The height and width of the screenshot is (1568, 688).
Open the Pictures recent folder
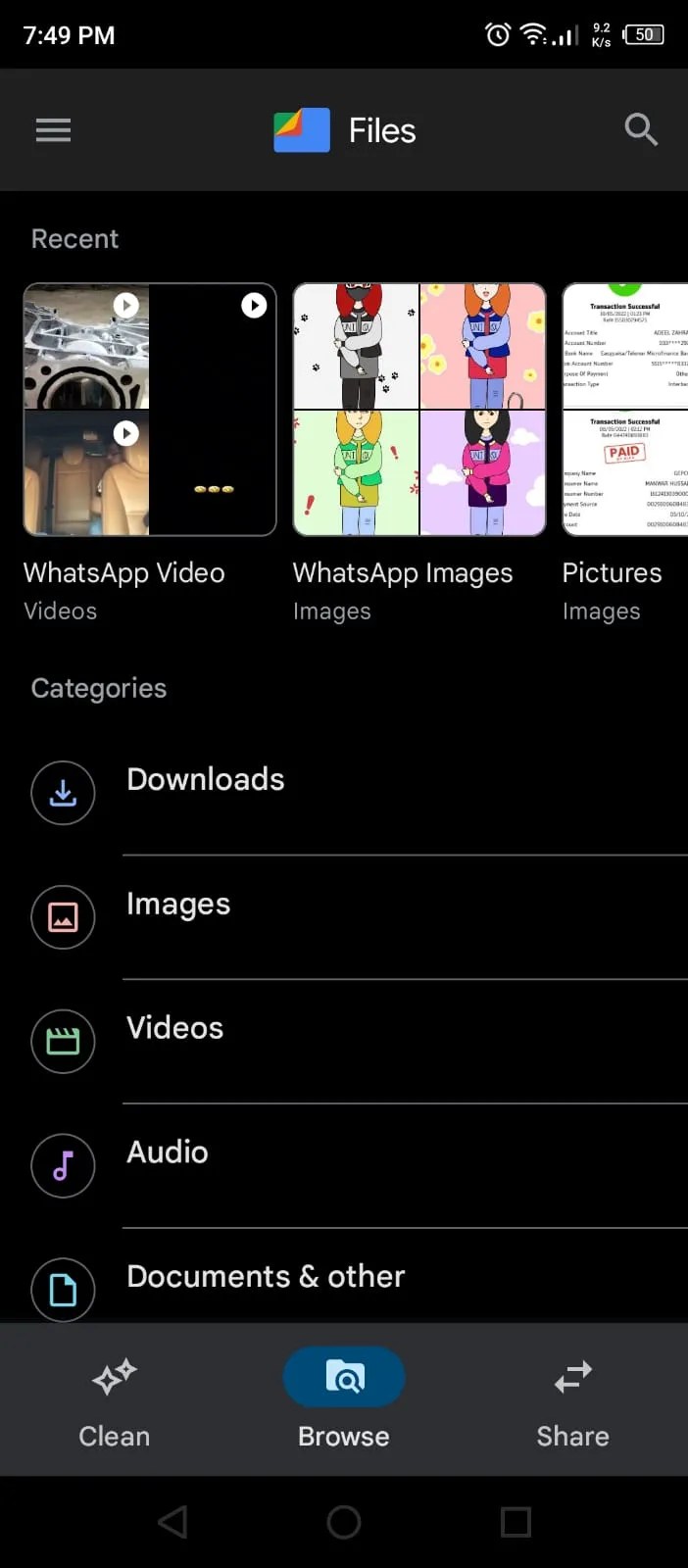pyautogui.click(x=625, y=410)
